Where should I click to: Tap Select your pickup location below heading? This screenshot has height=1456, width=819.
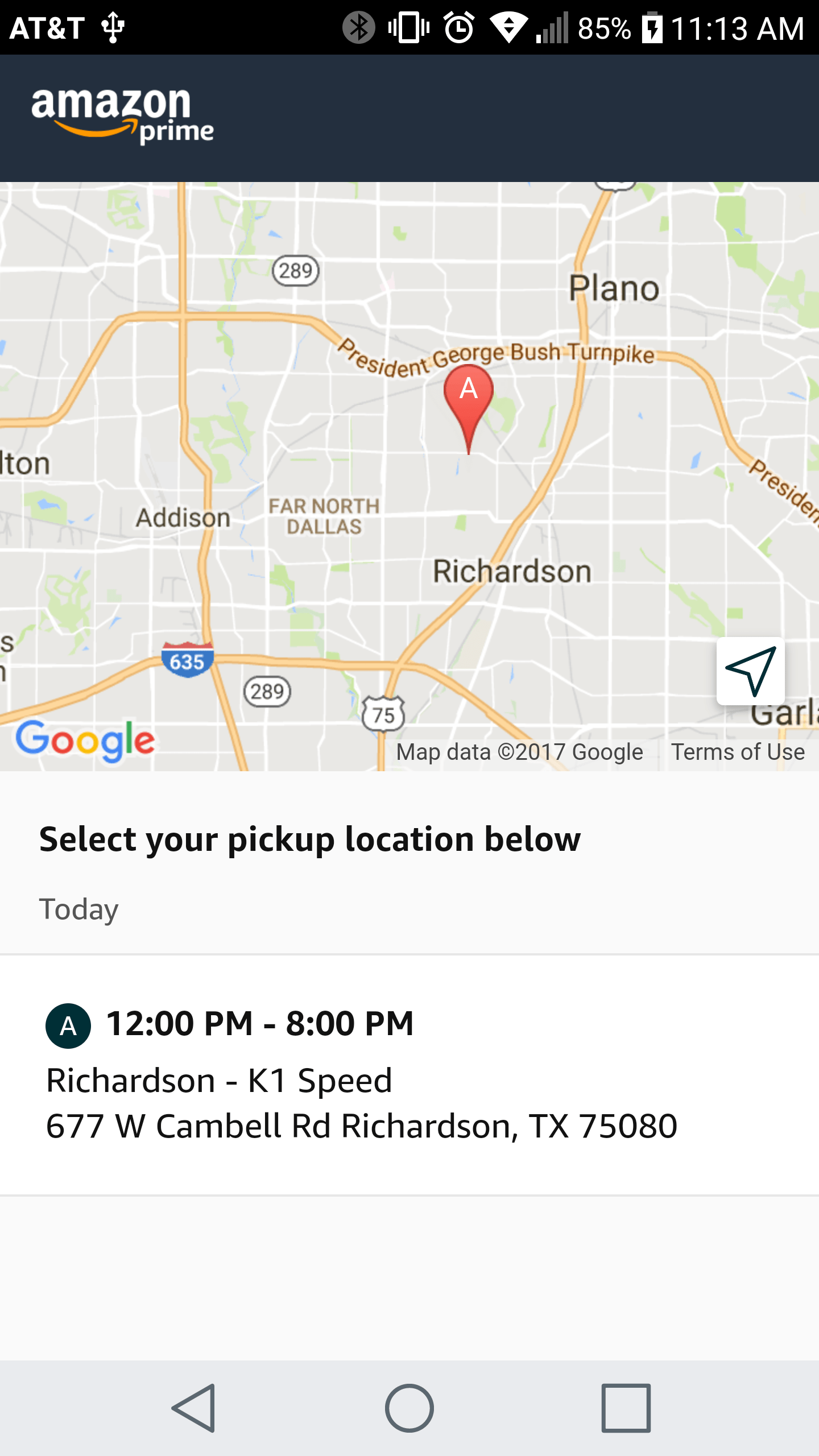click(310, 837)
